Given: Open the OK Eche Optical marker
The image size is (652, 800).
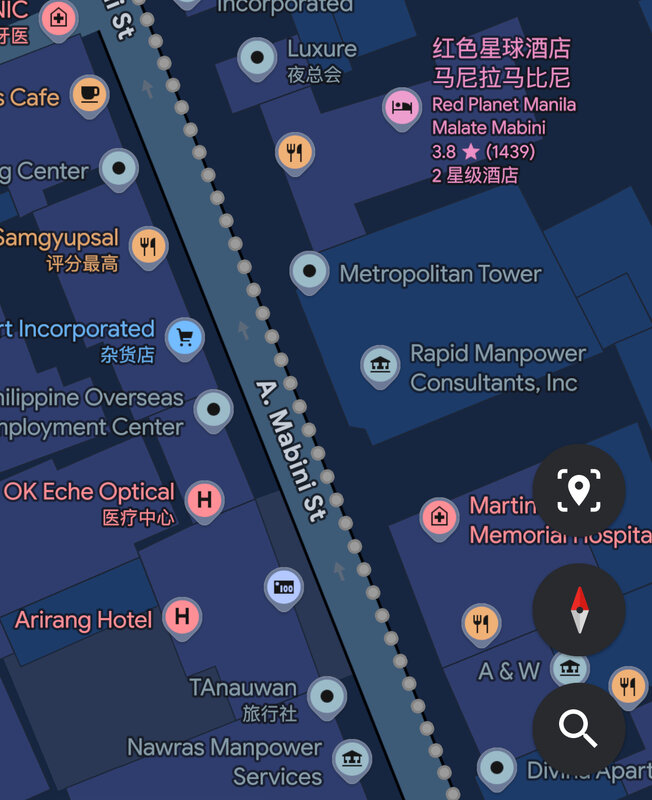Looking at the screenshot, I should (204, 500).
